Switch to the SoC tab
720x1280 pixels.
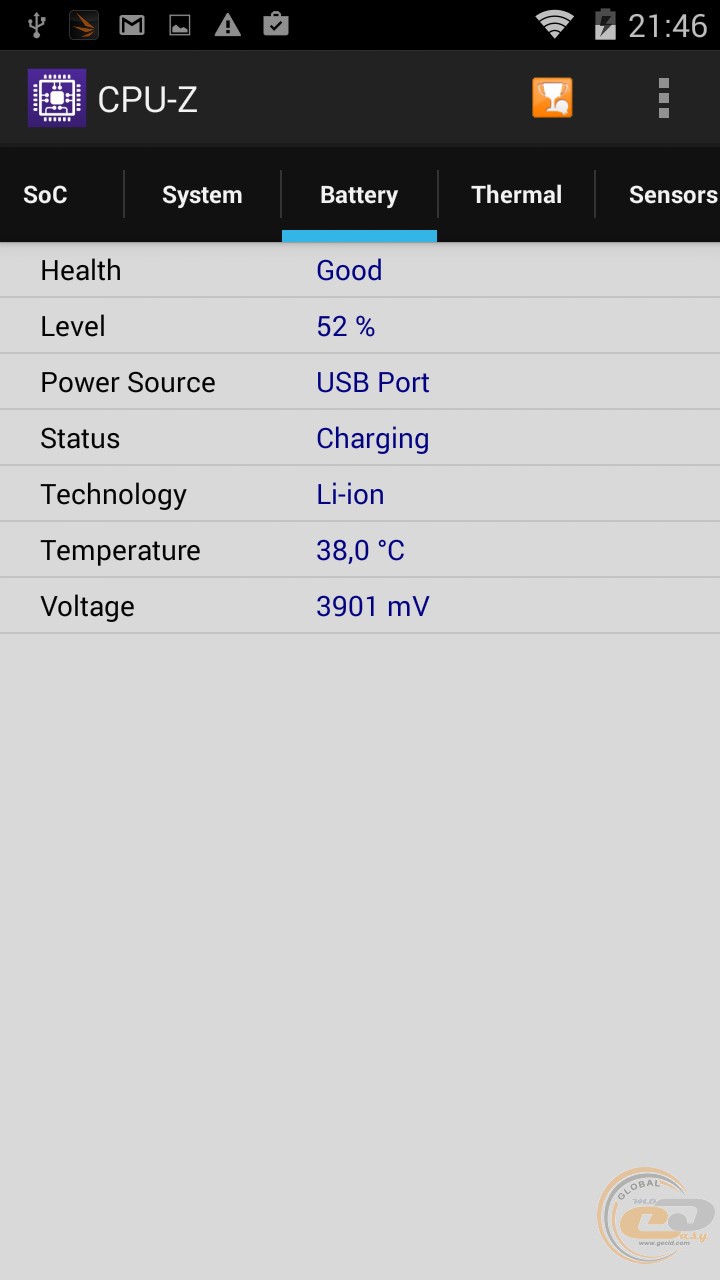[x=45, y=194]
